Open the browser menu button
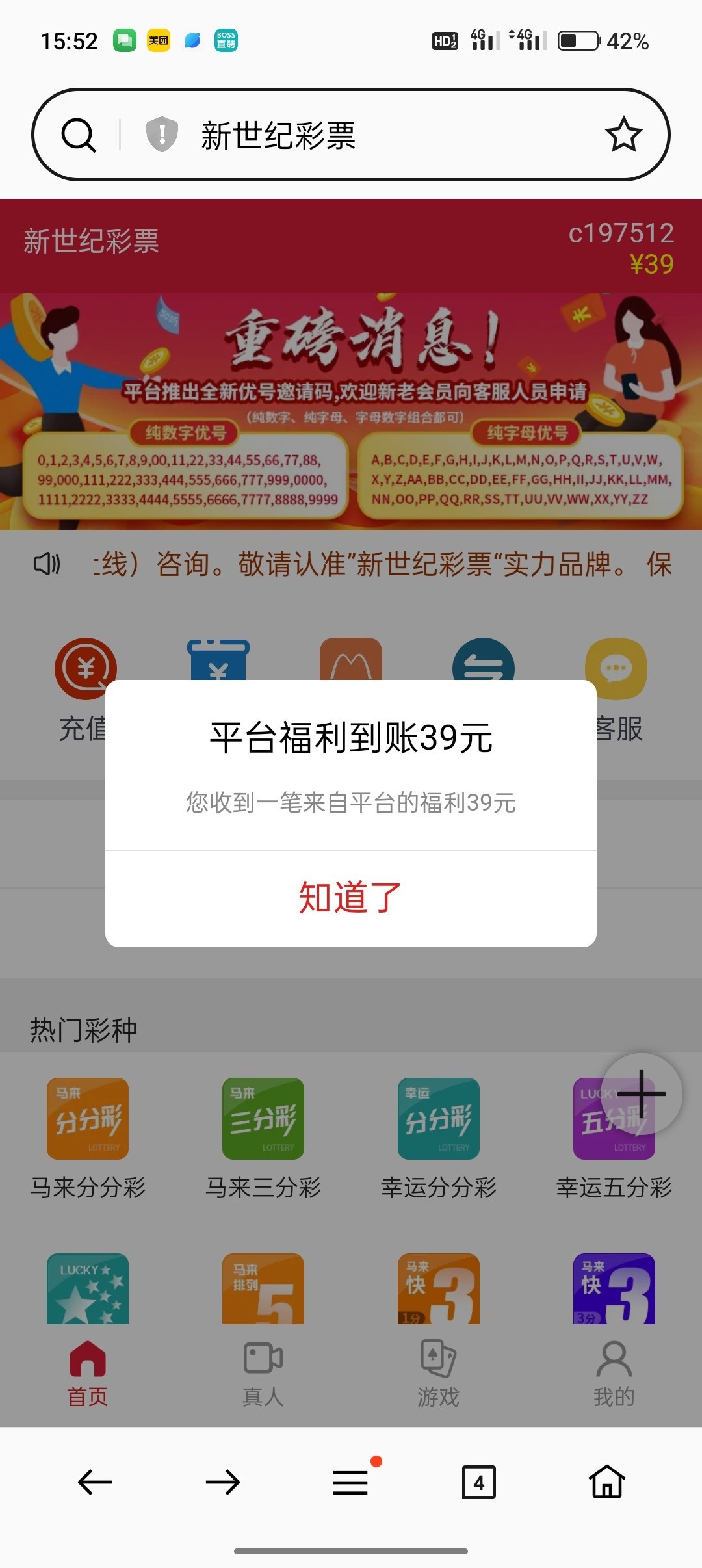Image resolution: width=702 pixels, height=1568 pixels. click(x=351, y=1483)
